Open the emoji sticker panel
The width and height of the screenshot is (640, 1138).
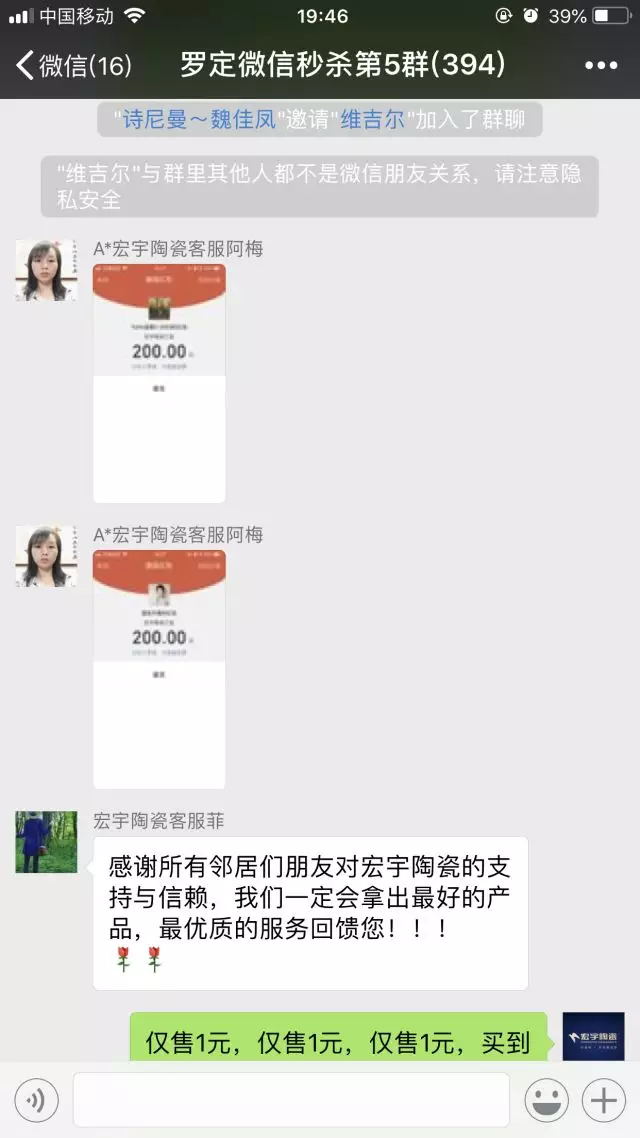point(546,1101)
